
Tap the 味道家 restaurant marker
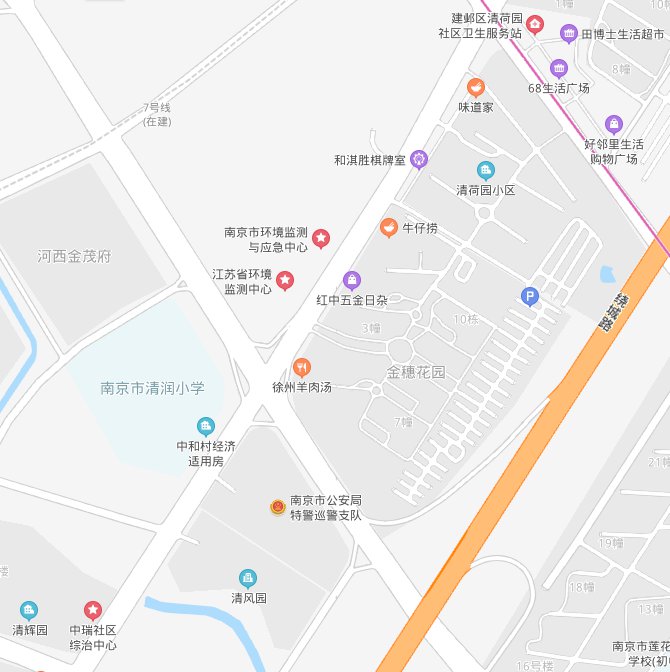click(476, 87)
